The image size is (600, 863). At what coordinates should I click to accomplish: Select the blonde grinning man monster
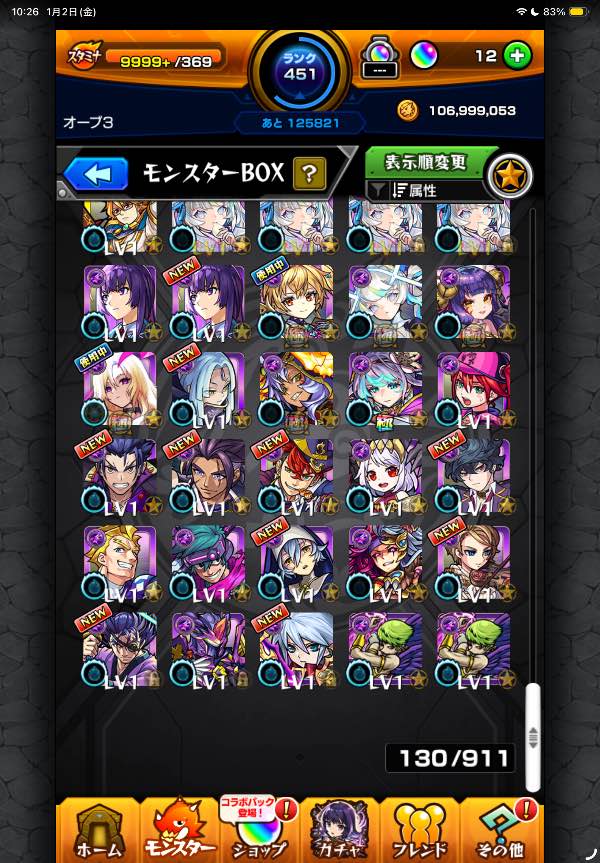120,562
